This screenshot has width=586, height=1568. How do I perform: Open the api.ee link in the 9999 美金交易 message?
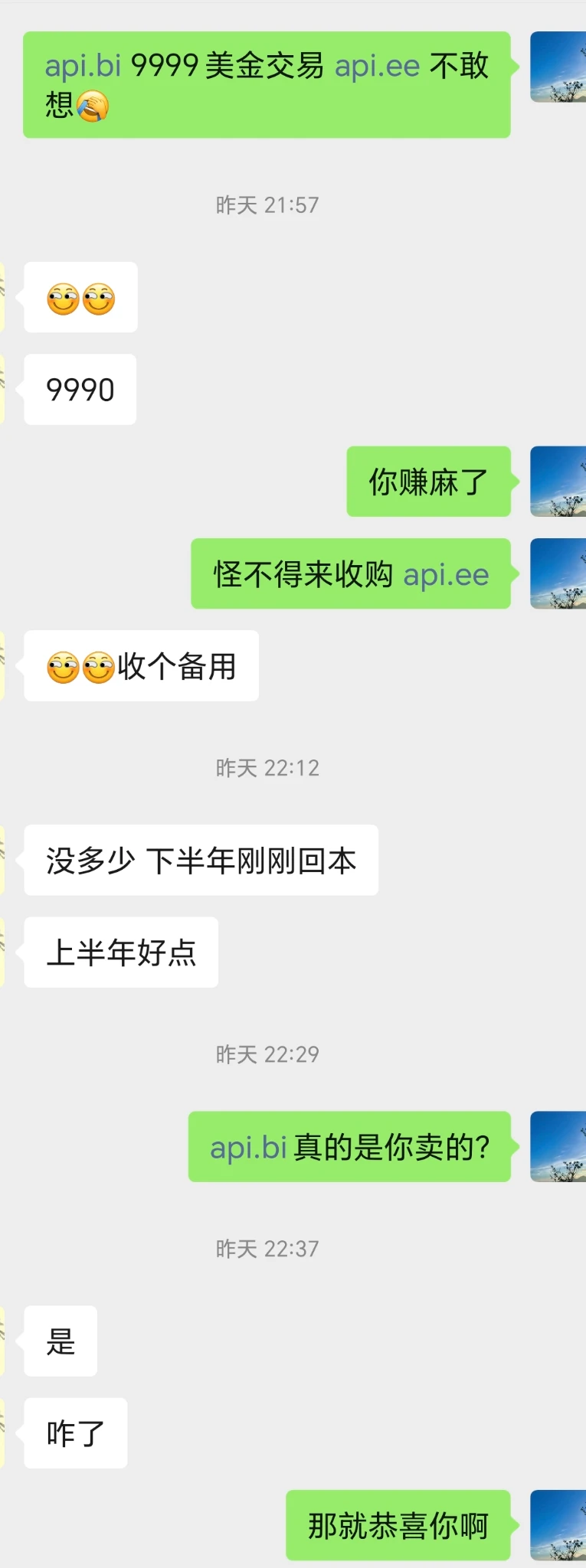[x=377, y=67]
